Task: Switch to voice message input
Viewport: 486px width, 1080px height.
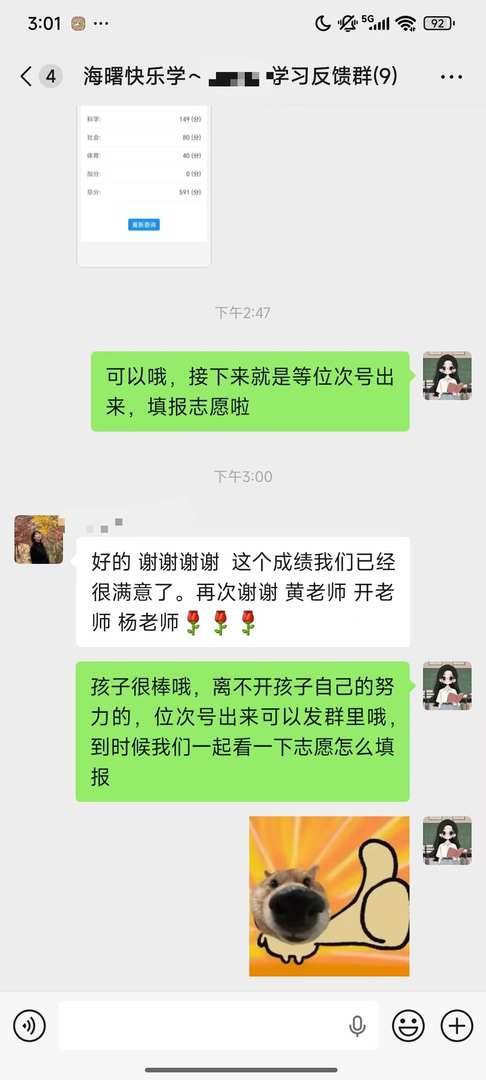Action: tap(30, 1026)
